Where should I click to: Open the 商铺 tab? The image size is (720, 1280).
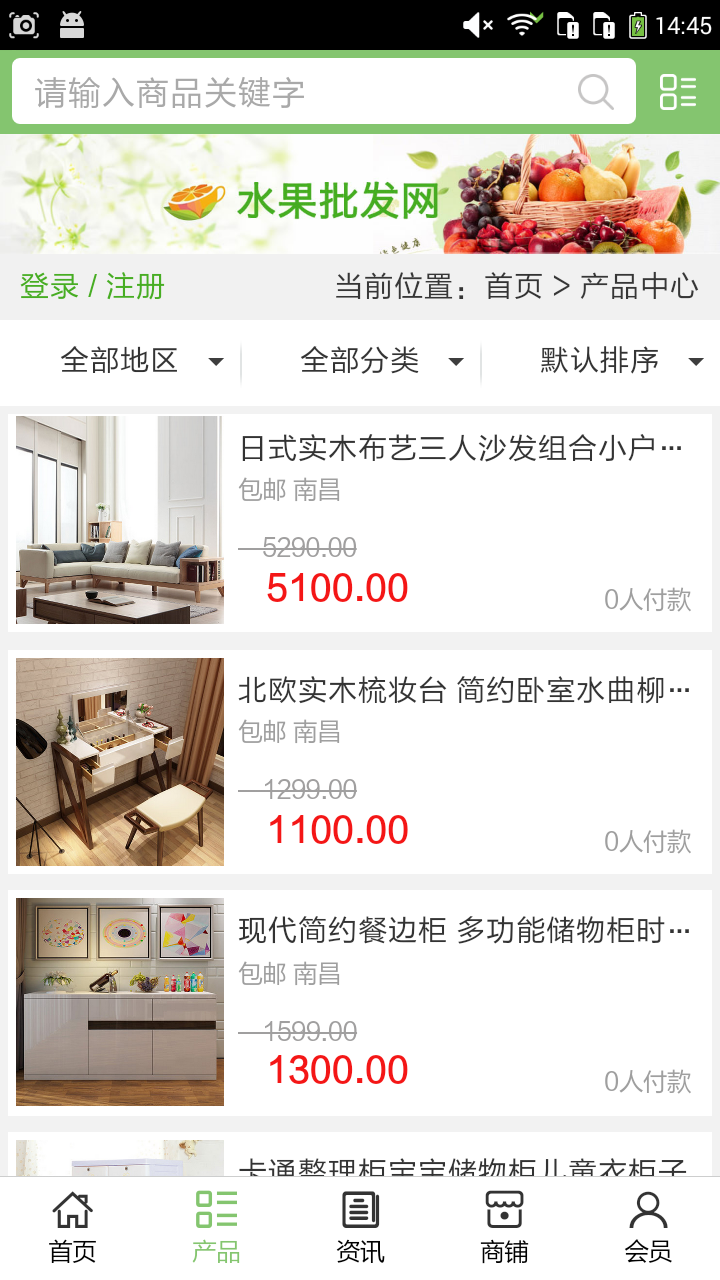[504, 1228]
